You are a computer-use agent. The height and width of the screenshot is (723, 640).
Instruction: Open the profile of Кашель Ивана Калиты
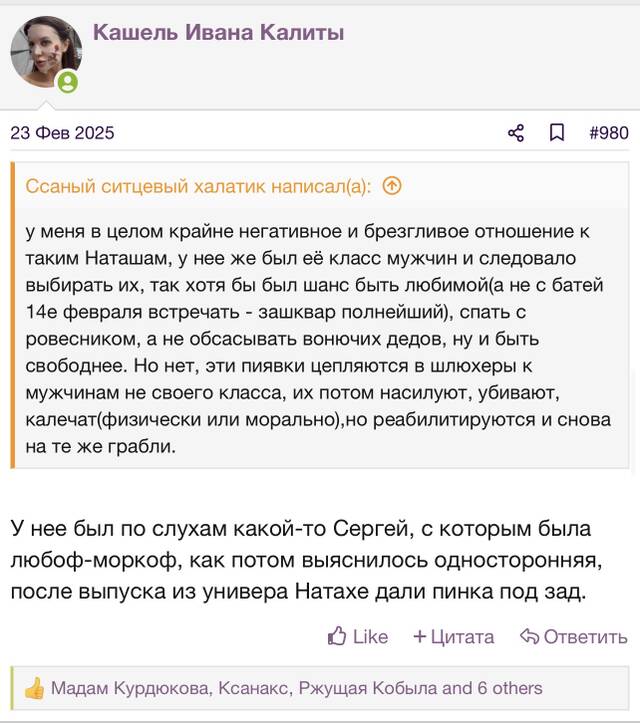click(x=219, y=32)
